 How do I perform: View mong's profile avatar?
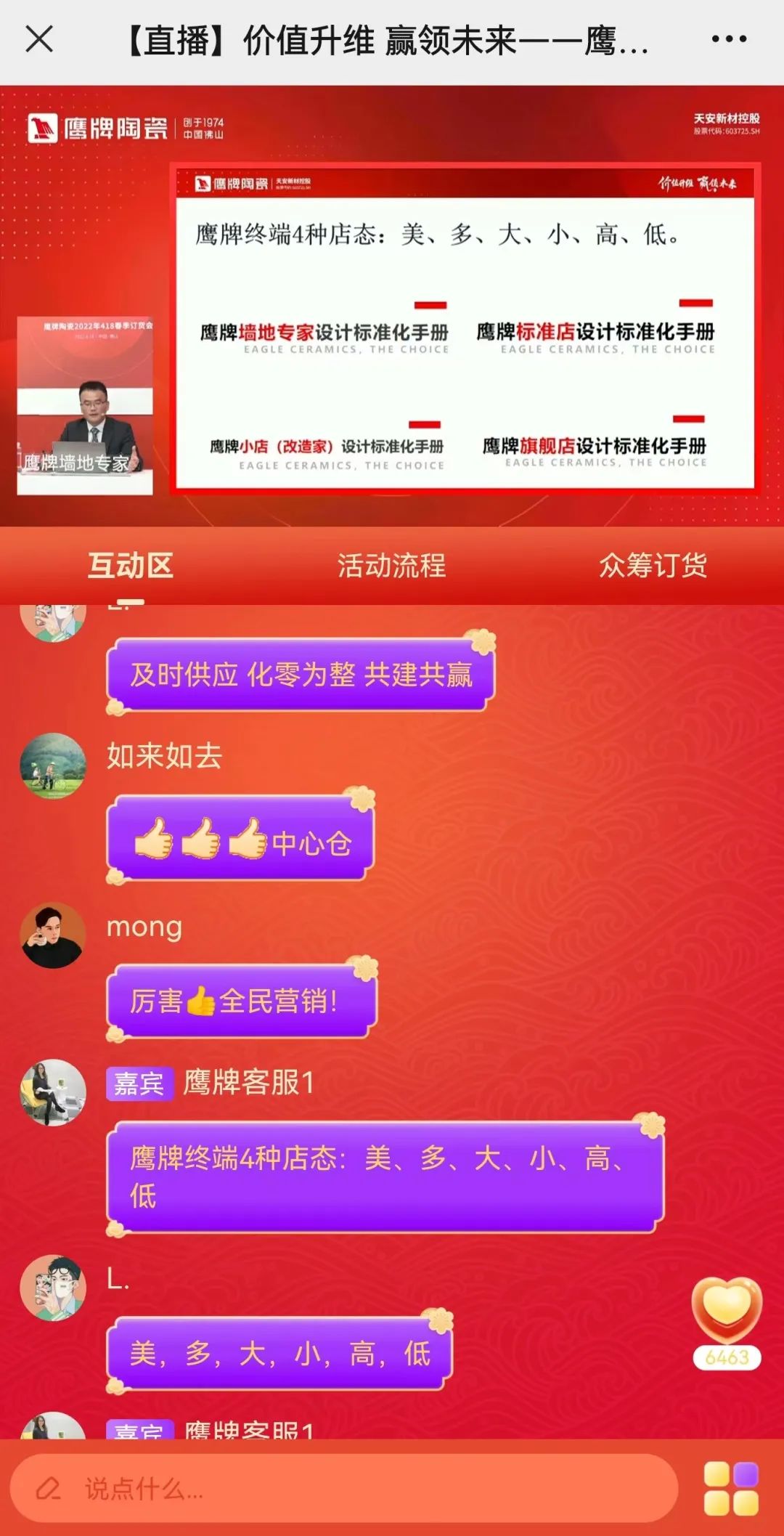coord(53,935)
